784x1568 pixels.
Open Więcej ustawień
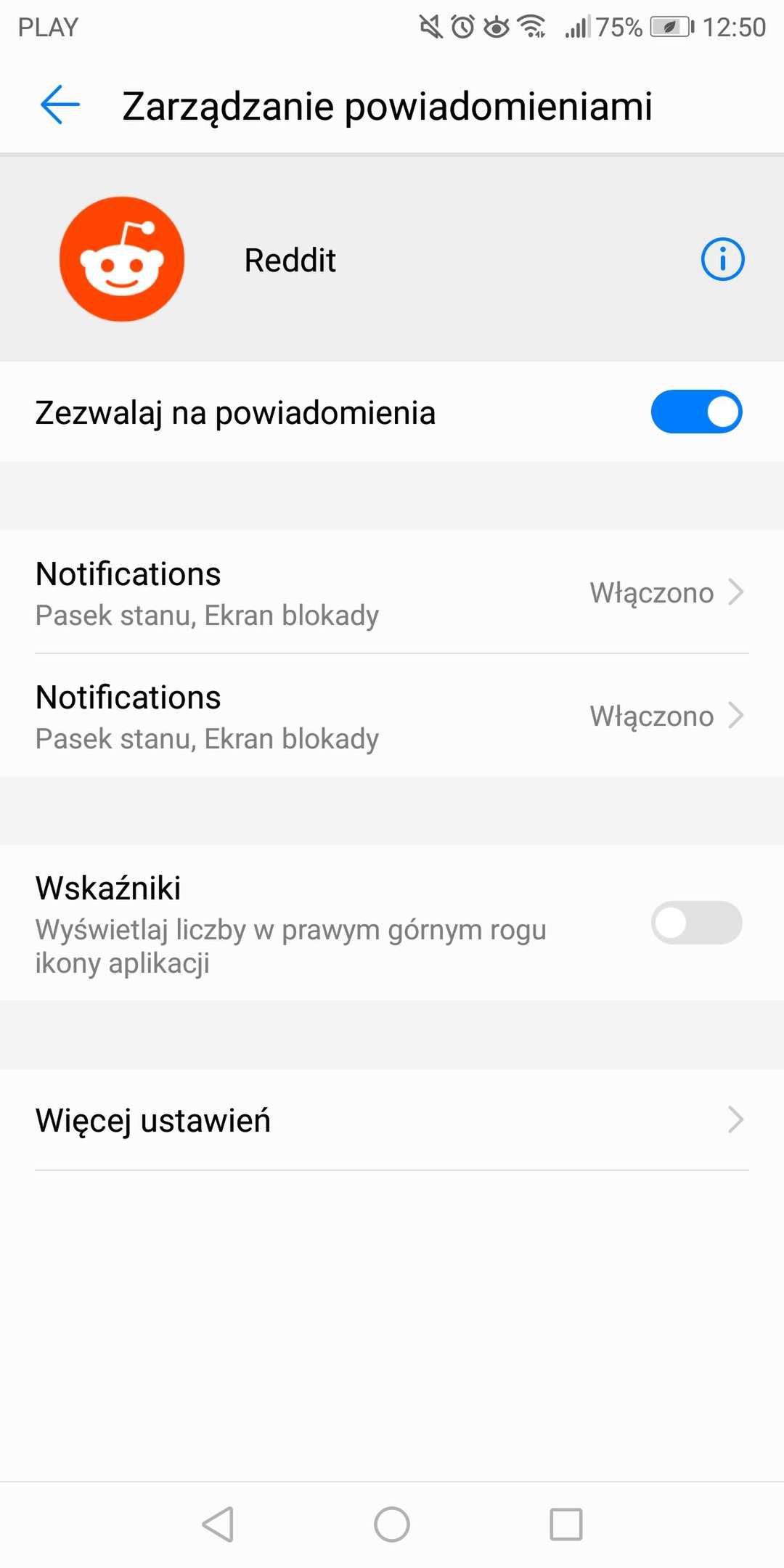(392, 1120)
